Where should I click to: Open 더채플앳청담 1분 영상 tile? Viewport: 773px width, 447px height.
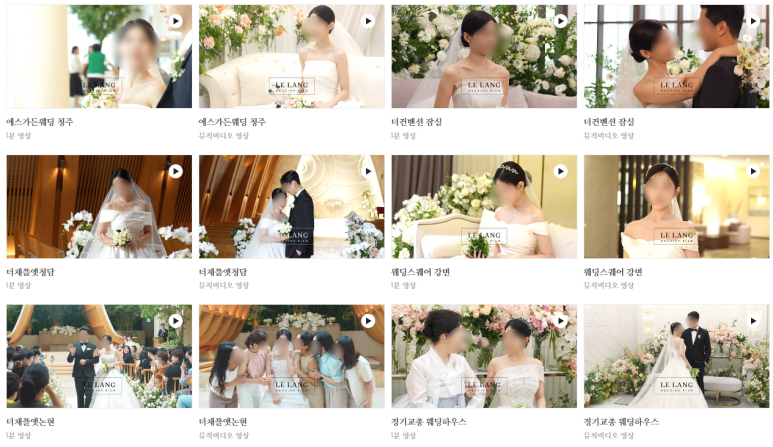pos(98,207)
